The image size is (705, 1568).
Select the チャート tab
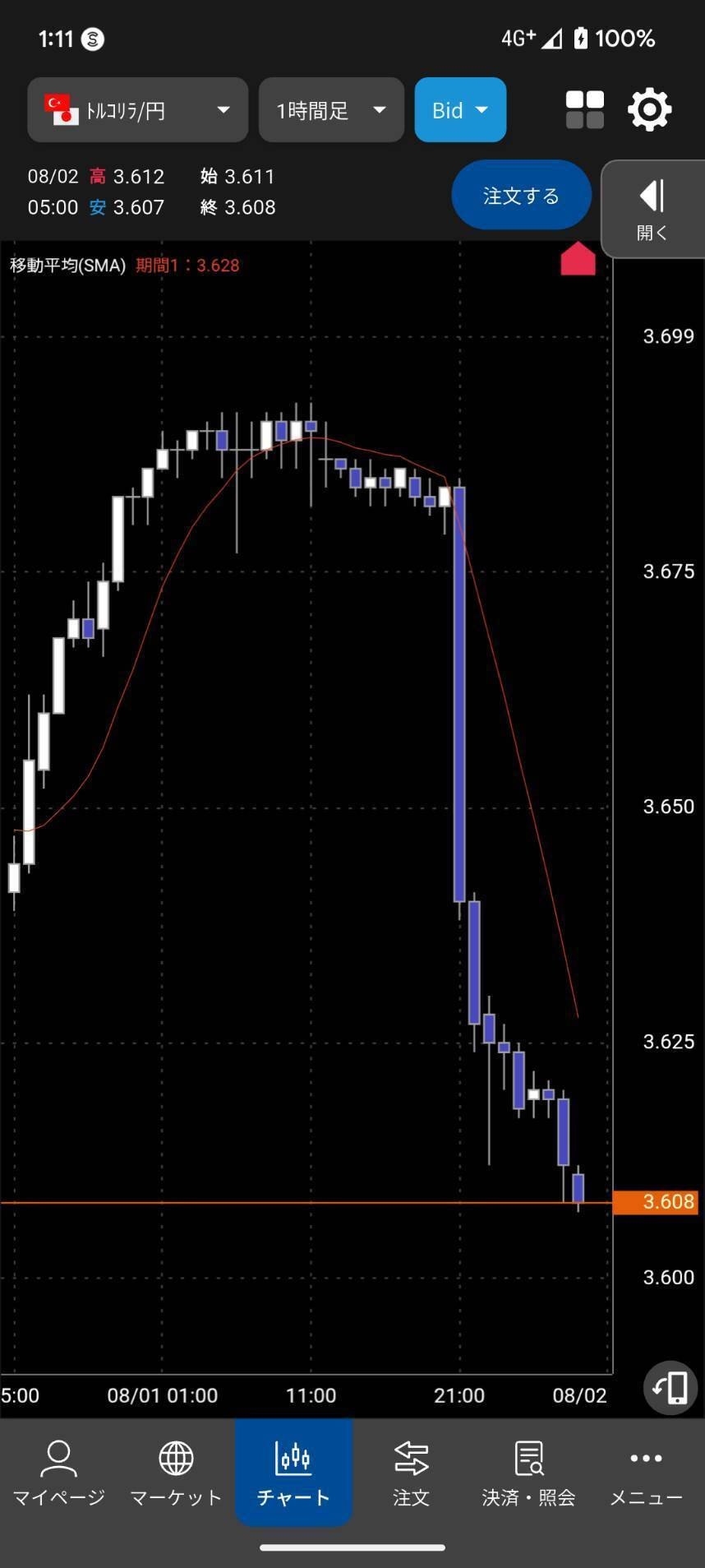(x=293, y=1473)
